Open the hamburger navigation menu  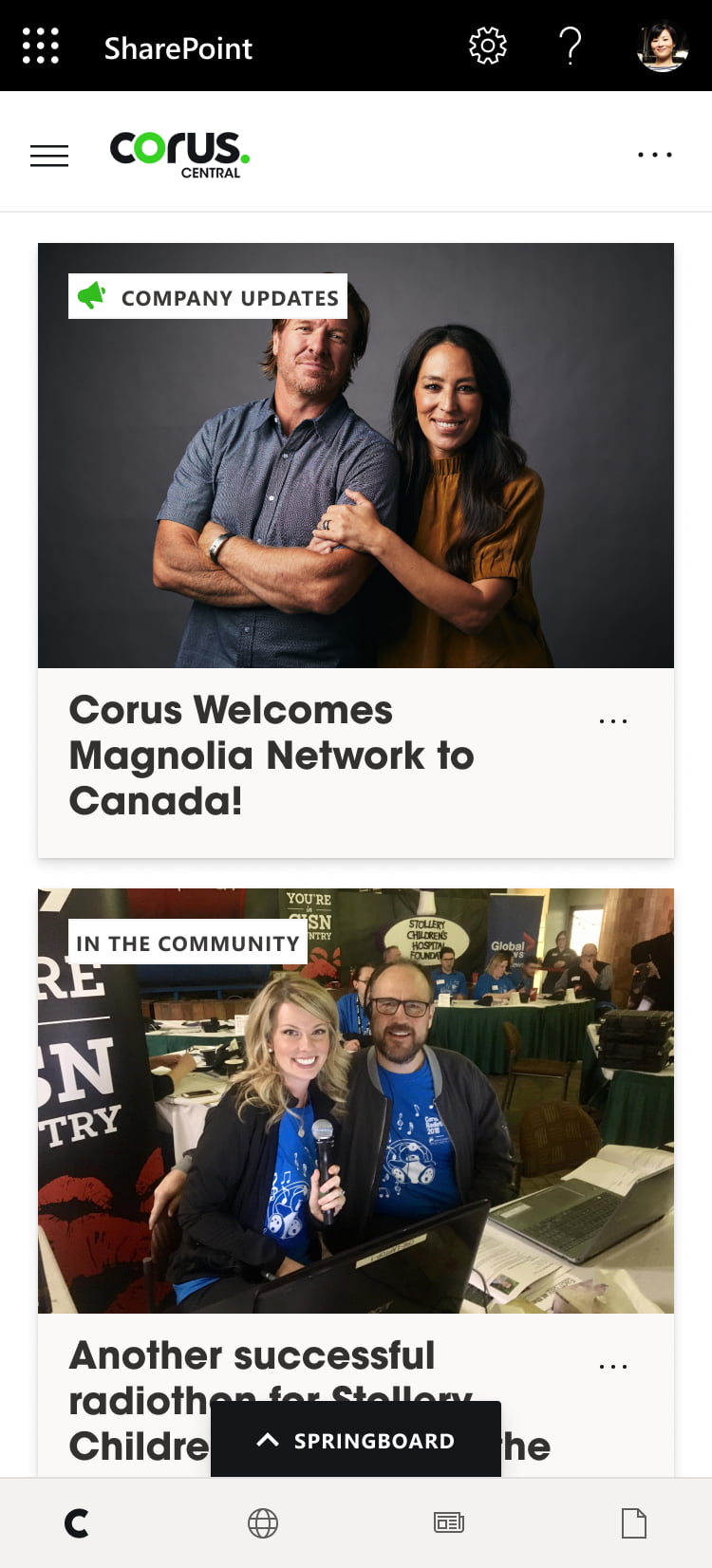[x=49, y=156]
